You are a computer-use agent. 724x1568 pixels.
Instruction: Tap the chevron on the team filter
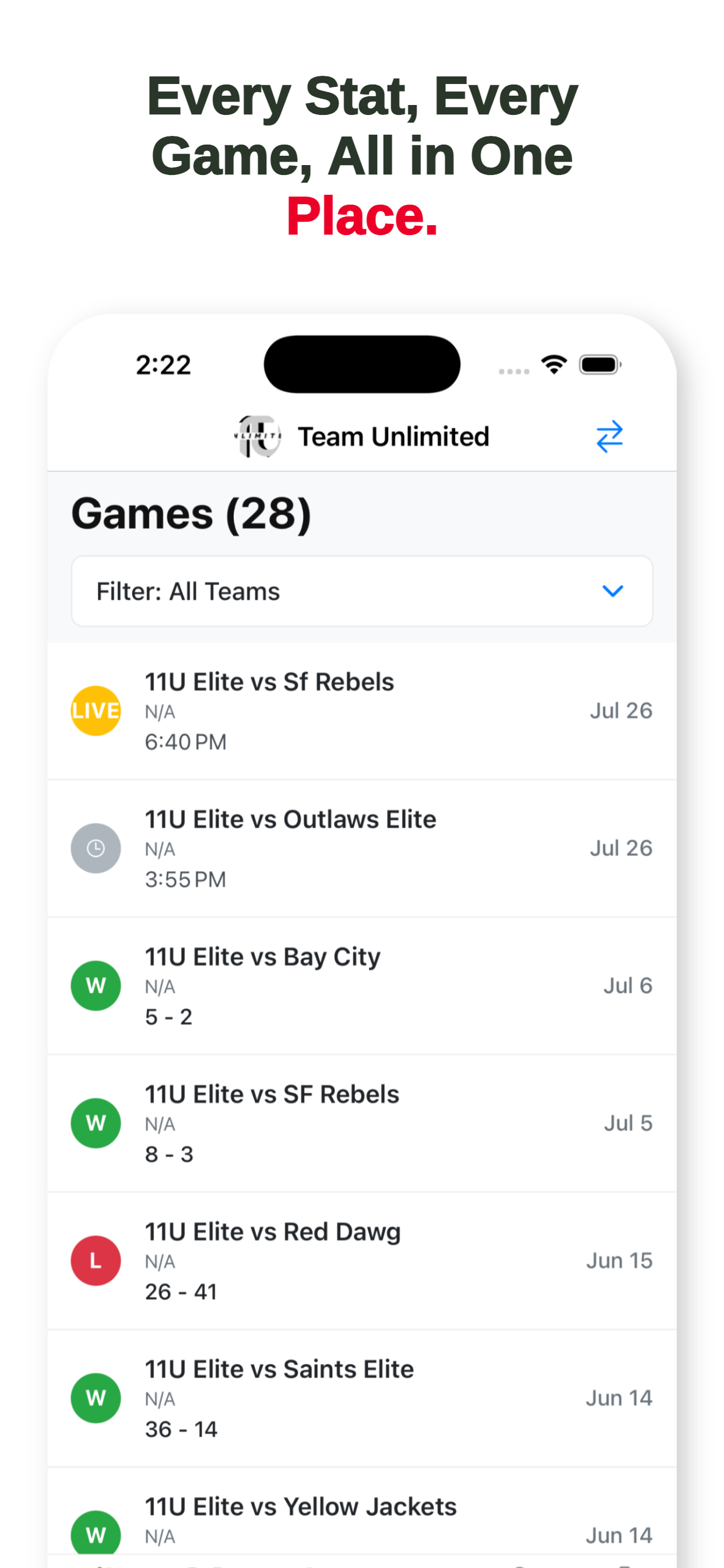(613, 591)
